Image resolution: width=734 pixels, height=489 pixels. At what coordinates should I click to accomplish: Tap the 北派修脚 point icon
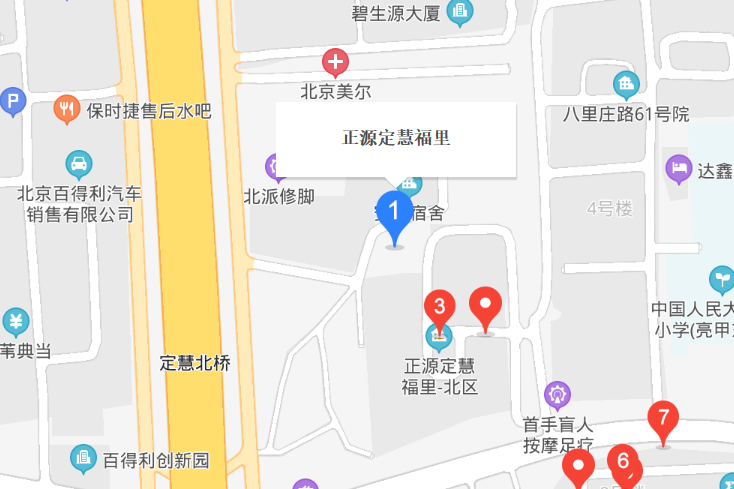coord(277,166)
